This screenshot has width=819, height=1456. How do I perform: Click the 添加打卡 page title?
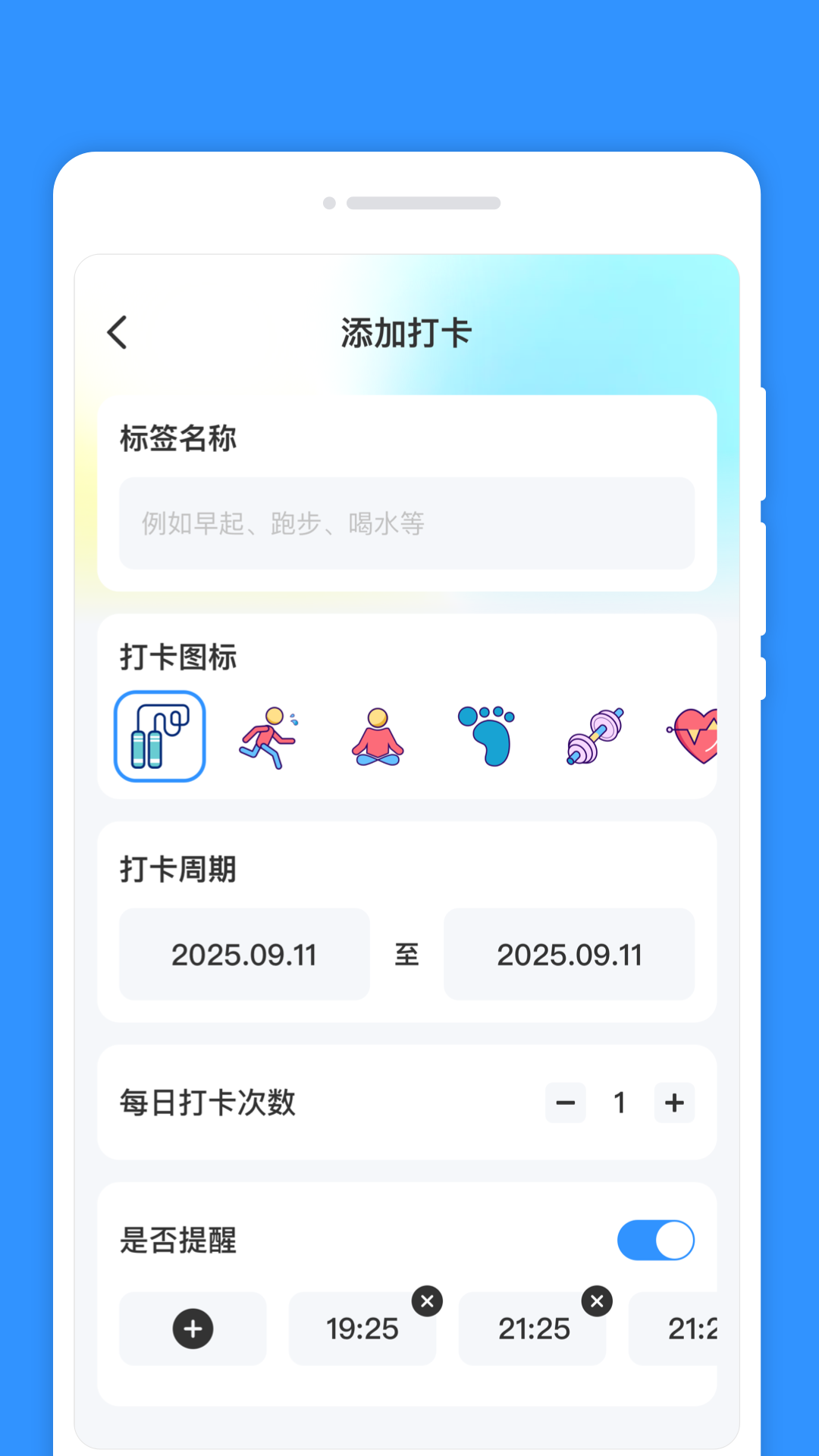pos(407,331)
